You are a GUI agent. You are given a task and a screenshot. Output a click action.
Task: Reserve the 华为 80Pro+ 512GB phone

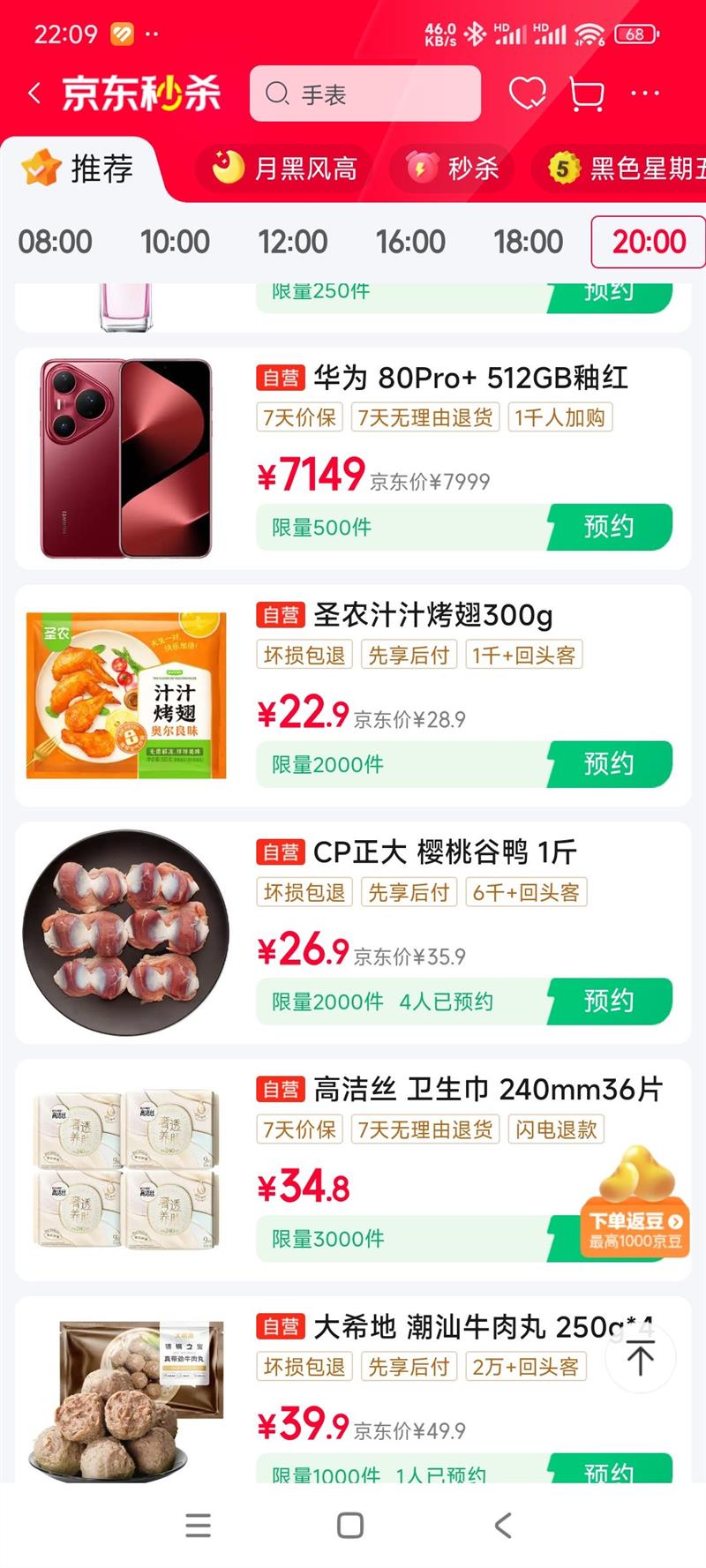[x=609, y=527]
